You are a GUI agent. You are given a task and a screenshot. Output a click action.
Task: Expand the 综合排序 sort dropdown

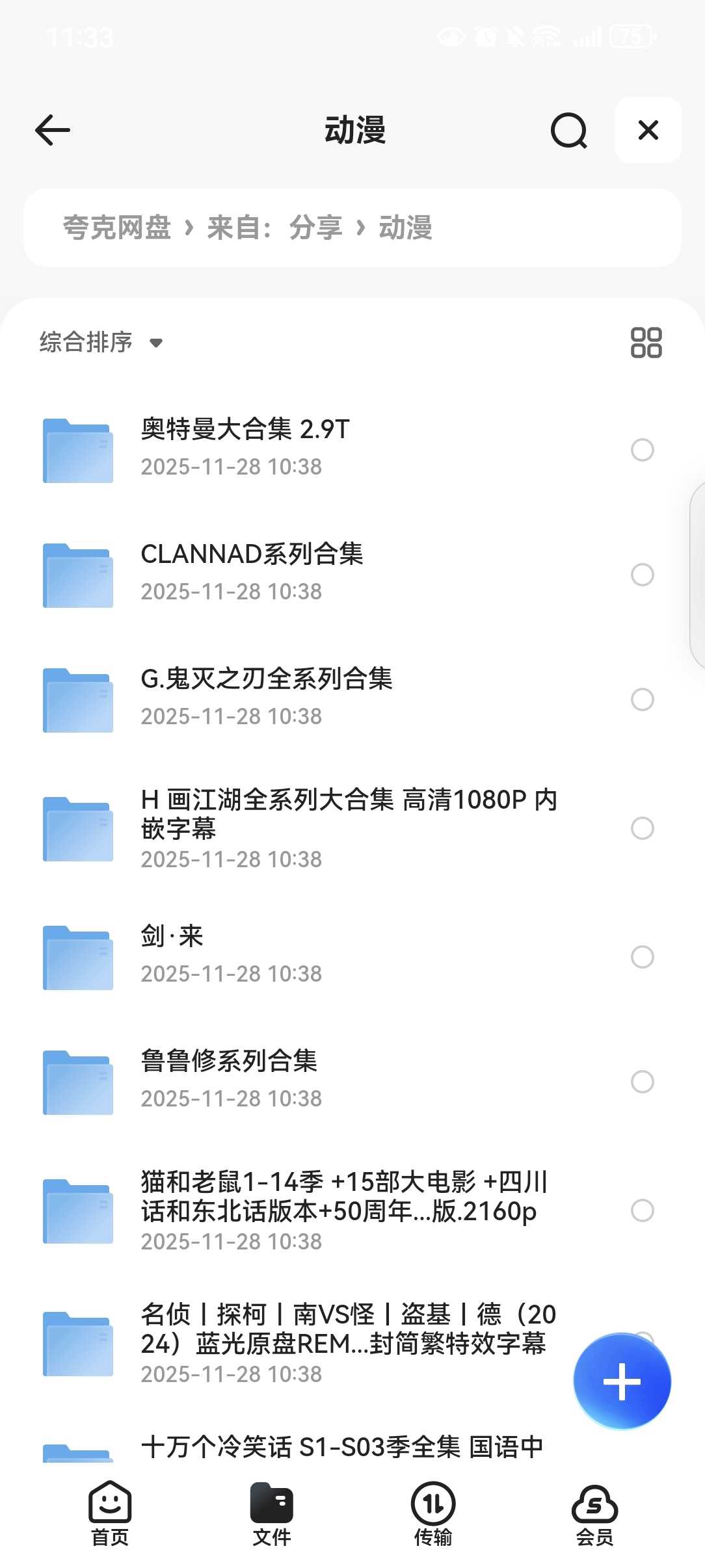101,342
